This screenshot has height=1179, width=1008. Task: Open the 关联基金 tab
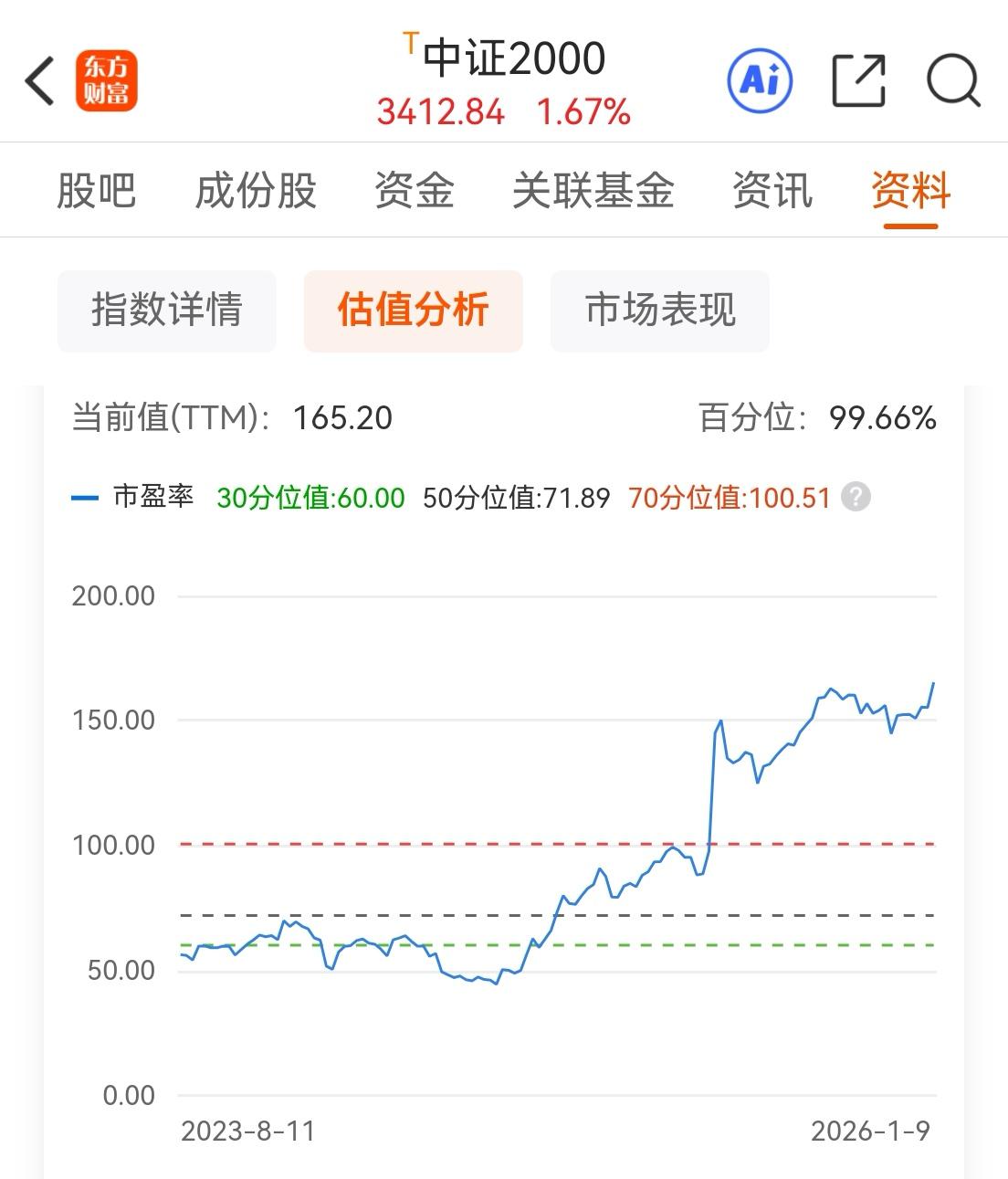coord(593,190)
